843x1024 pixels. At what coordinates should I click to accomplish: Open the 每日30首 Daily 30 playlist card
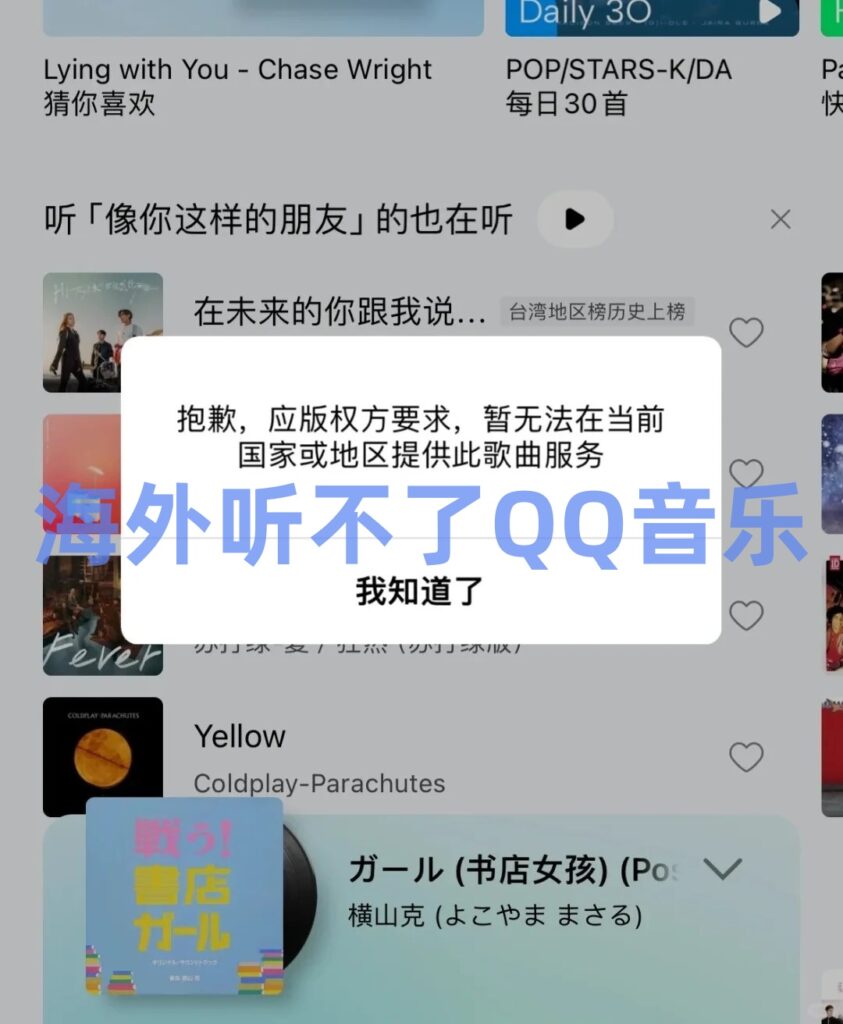(651, 18)
